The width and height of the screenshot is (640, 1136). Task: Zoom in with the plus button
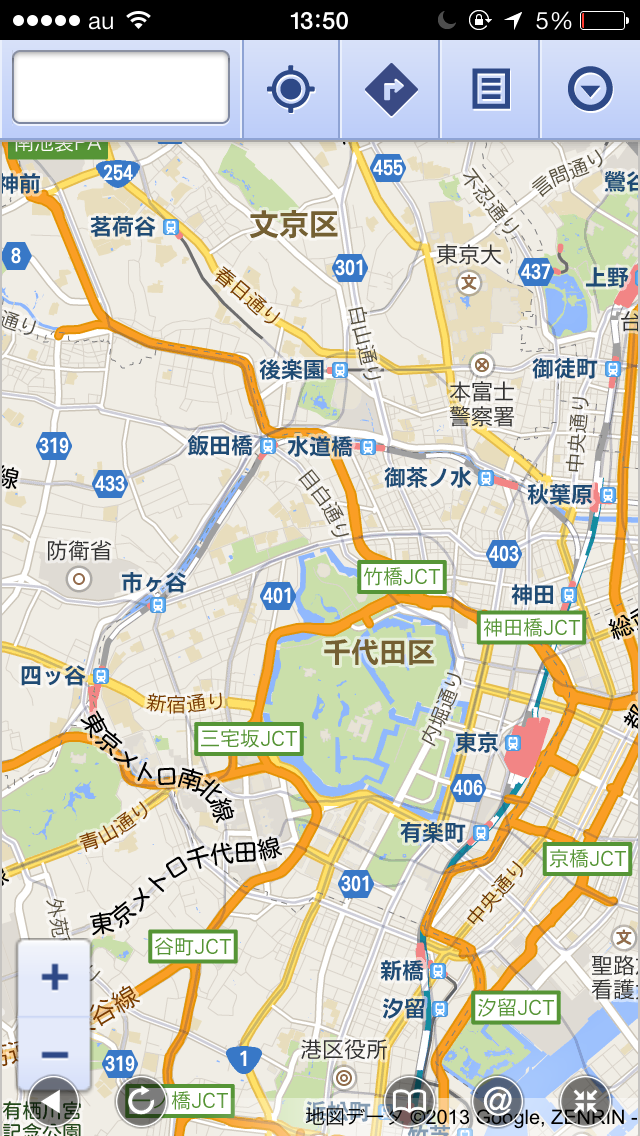point(55,977)
